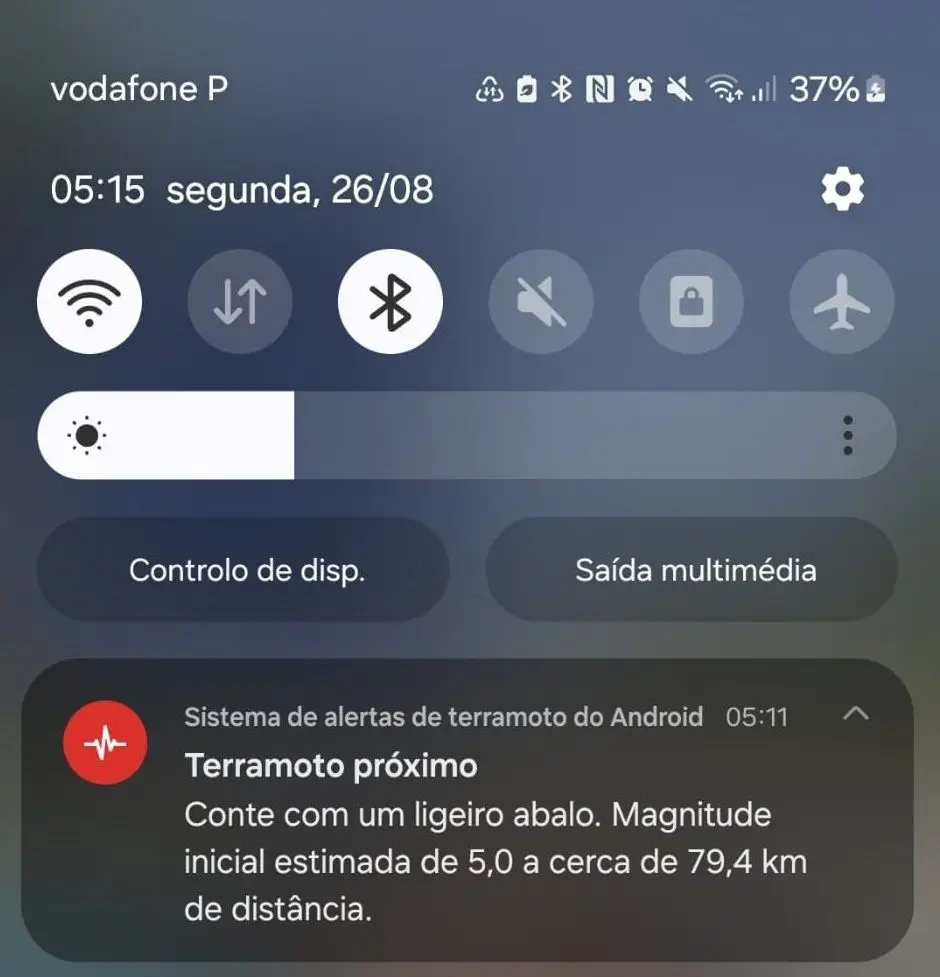Image resolution: width=940 pixels, height=977 pixels.
Task: Open settings via the gear icon
Action: (842, 190)
